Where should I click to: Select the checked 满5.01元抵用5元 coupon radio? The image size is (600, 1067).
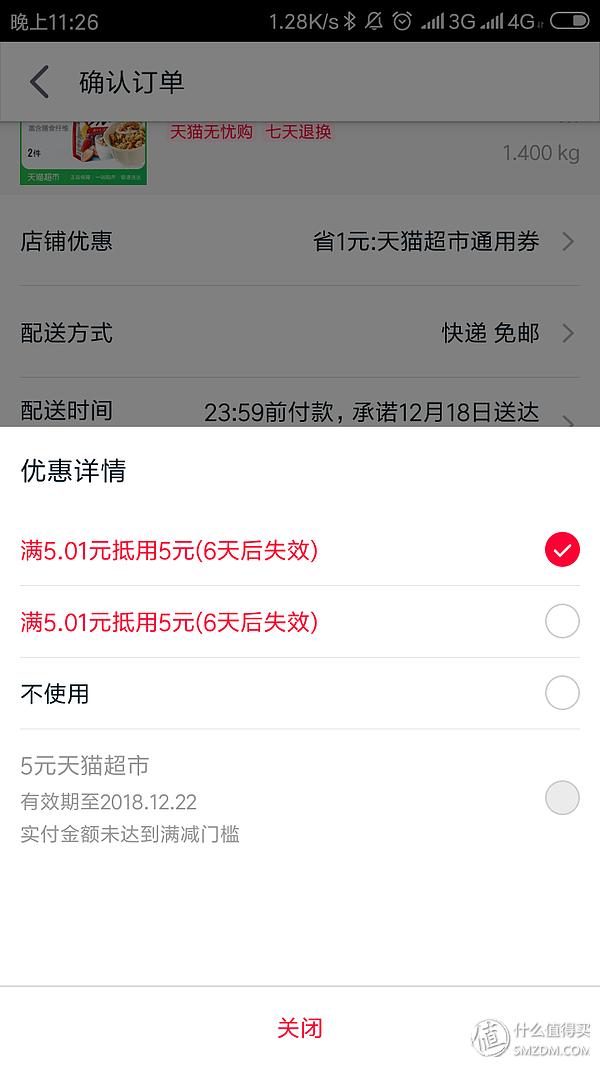point(562,550)
